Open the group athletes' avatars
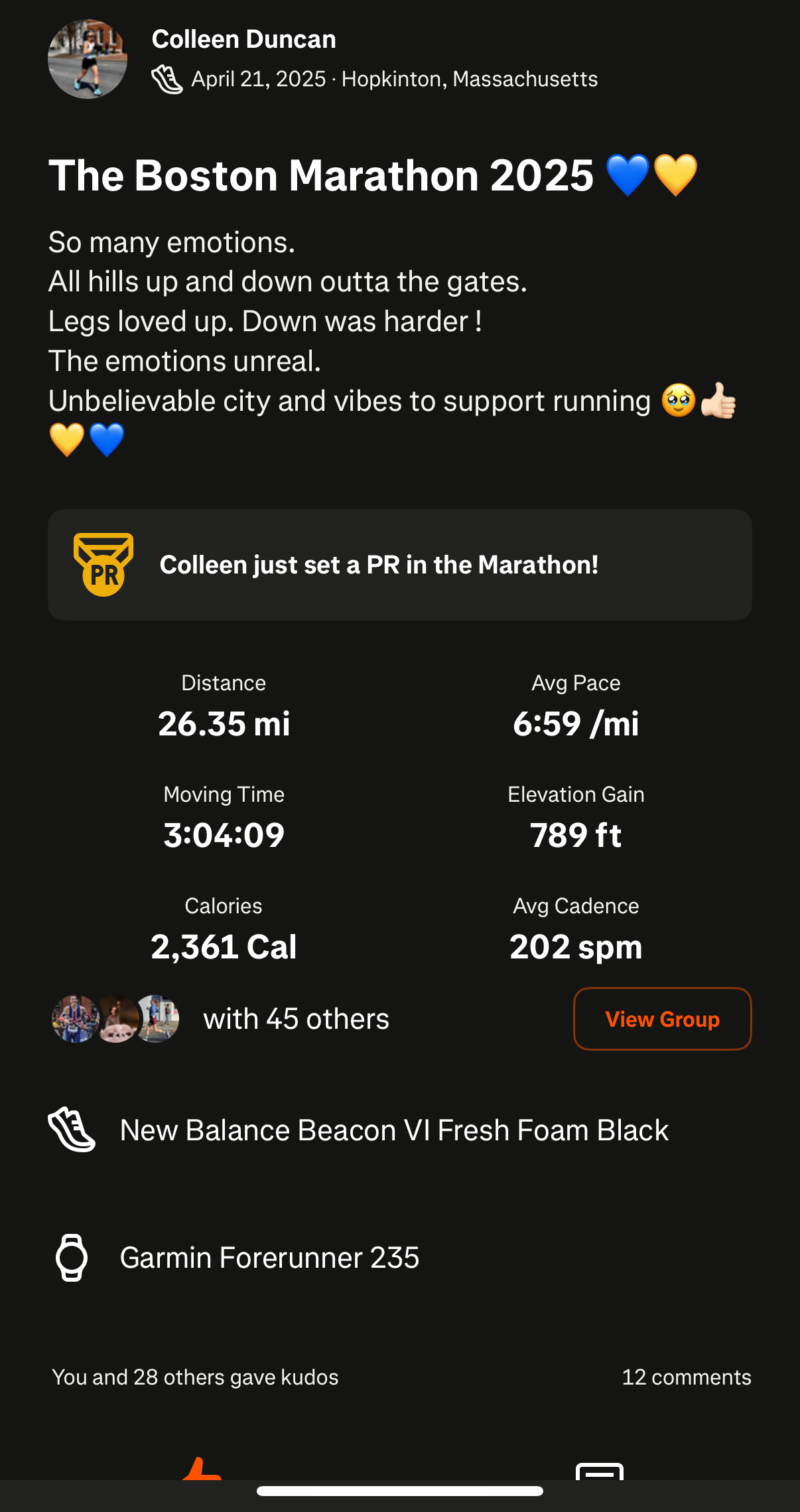Viewport: 800px width, 1512px height. [115, 1019]
